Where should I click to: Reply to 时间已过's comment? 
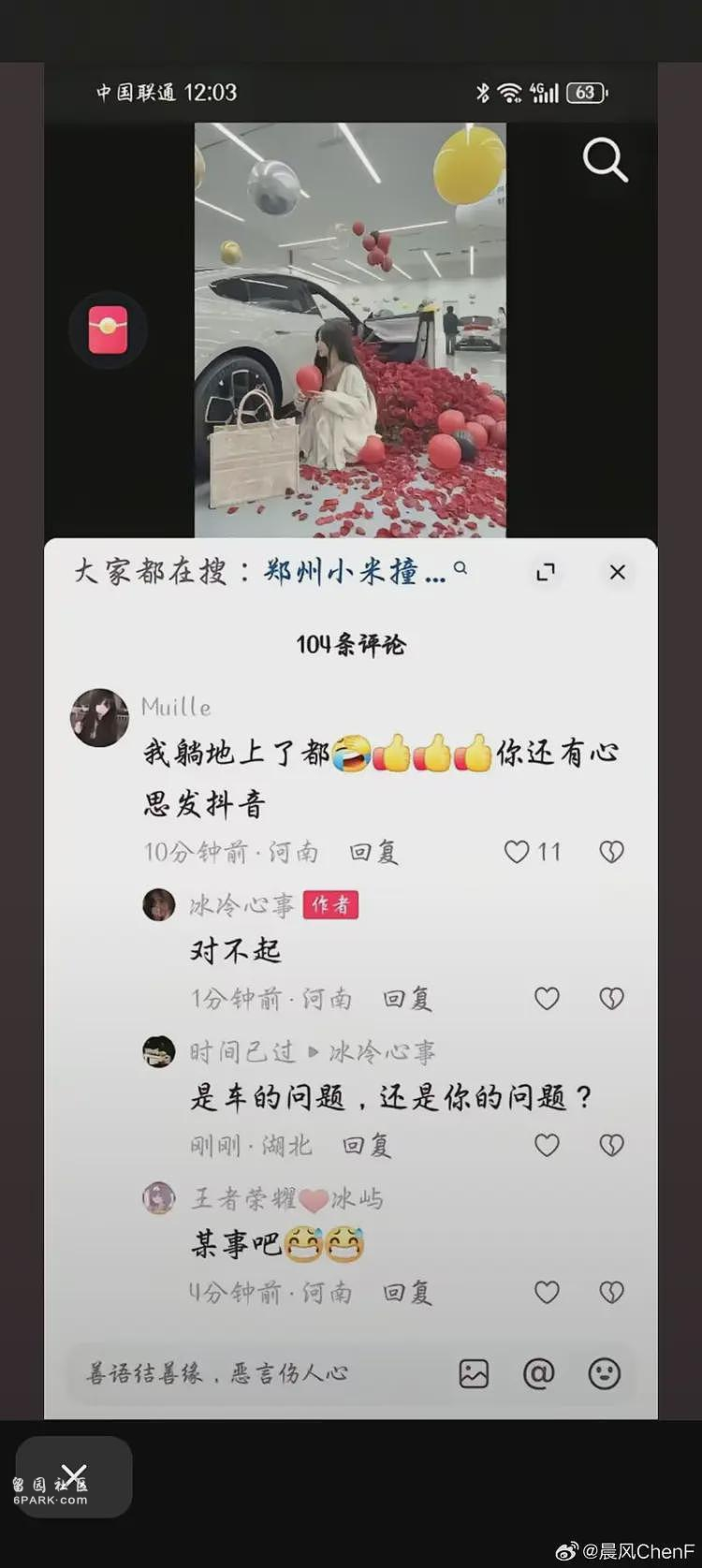[x=366, y=1145]
